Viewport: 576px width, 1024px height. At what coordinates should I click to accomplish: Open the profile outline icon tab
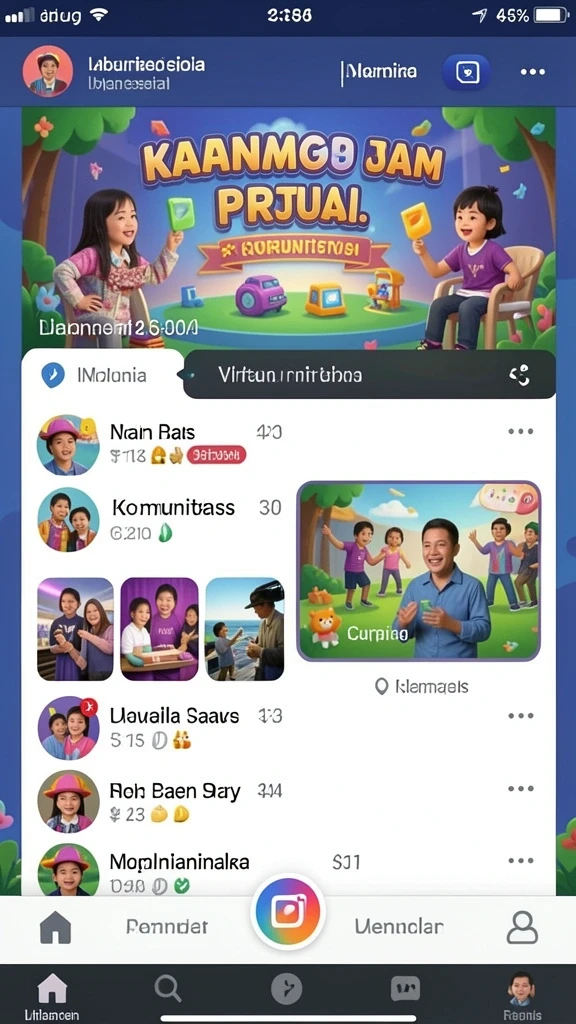click(522, 927)
